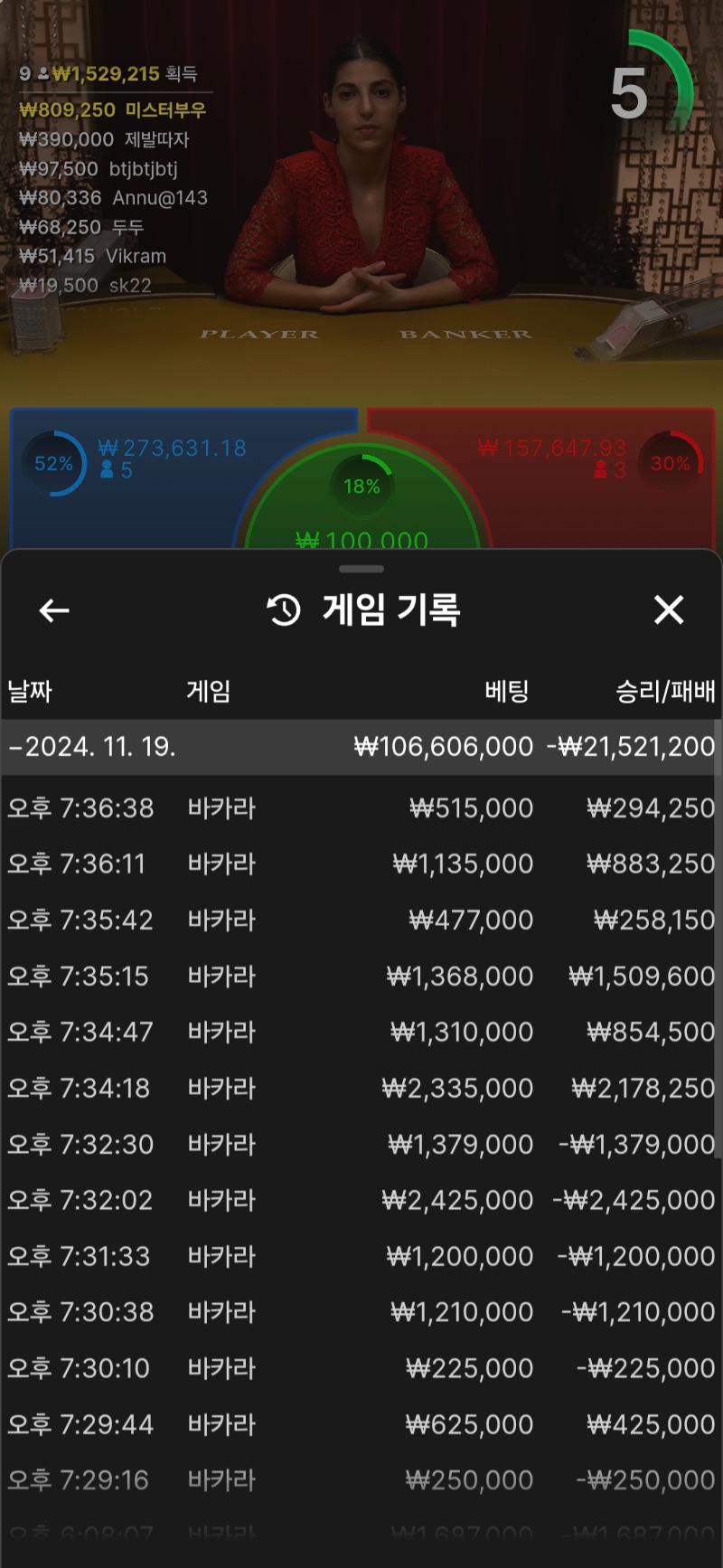
Task: Bet on the green Tie area
Action: 361,515
